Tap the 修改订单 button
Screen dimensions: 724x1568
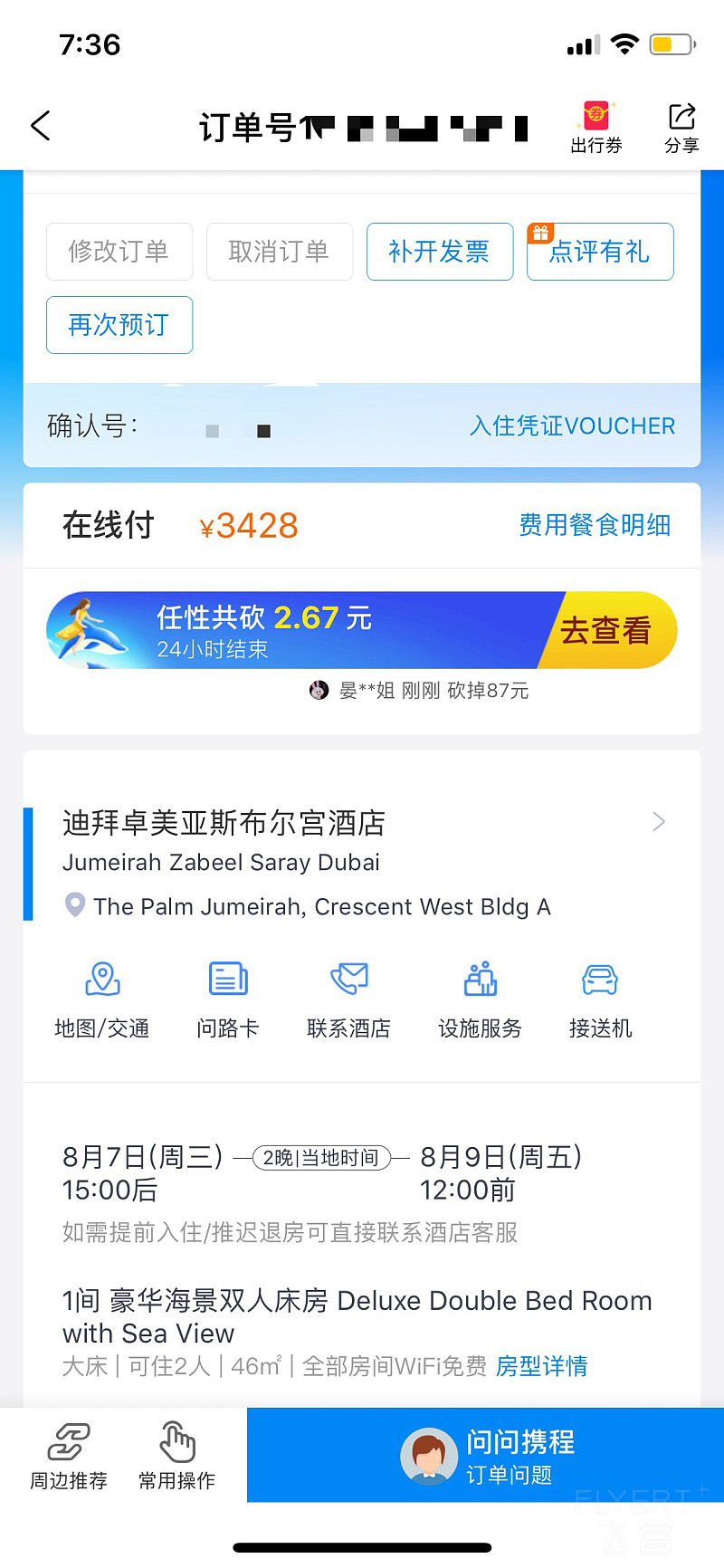119,252
